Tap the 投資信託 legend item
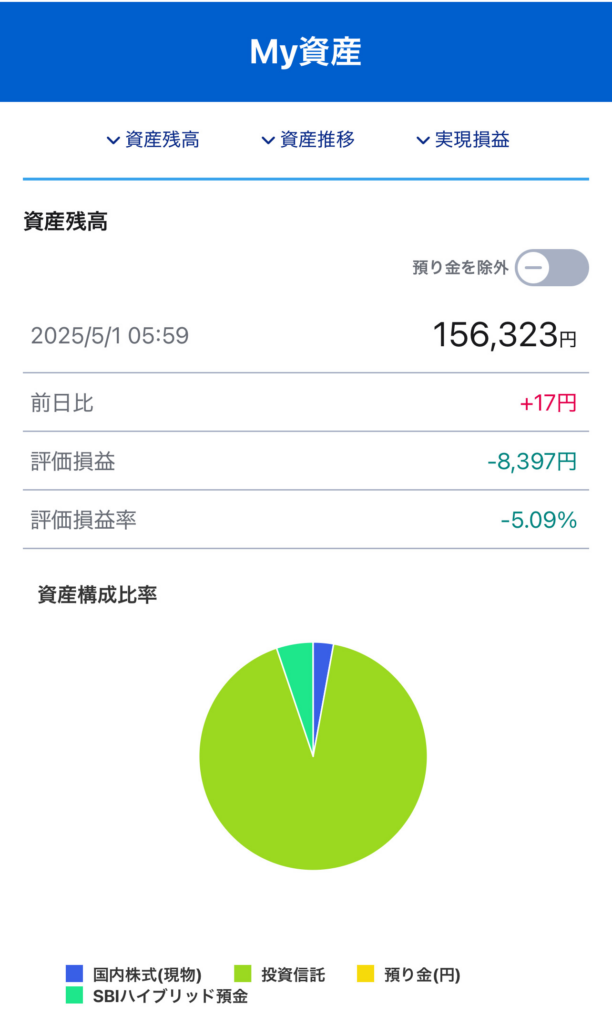 point(280,974)
